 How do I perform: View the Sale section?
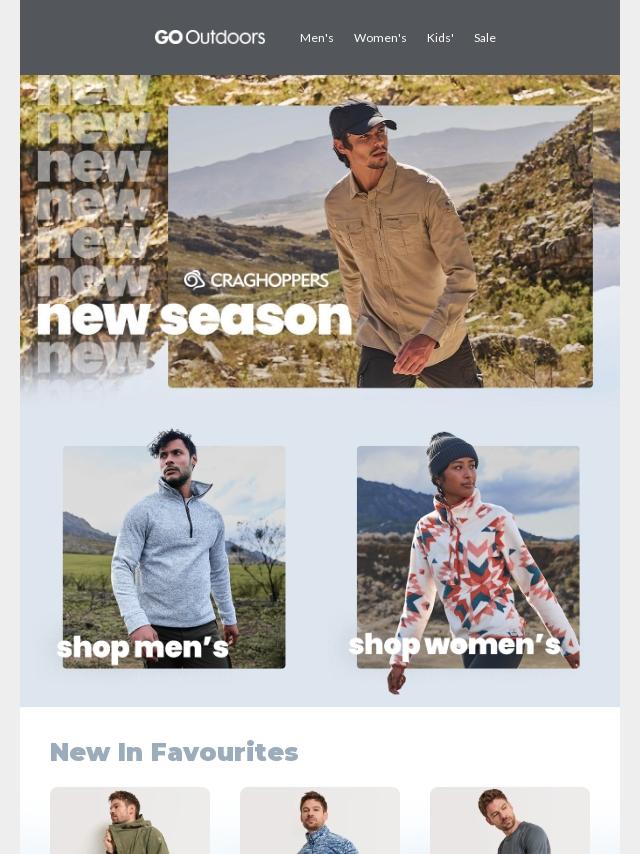[x=485, y=38]
